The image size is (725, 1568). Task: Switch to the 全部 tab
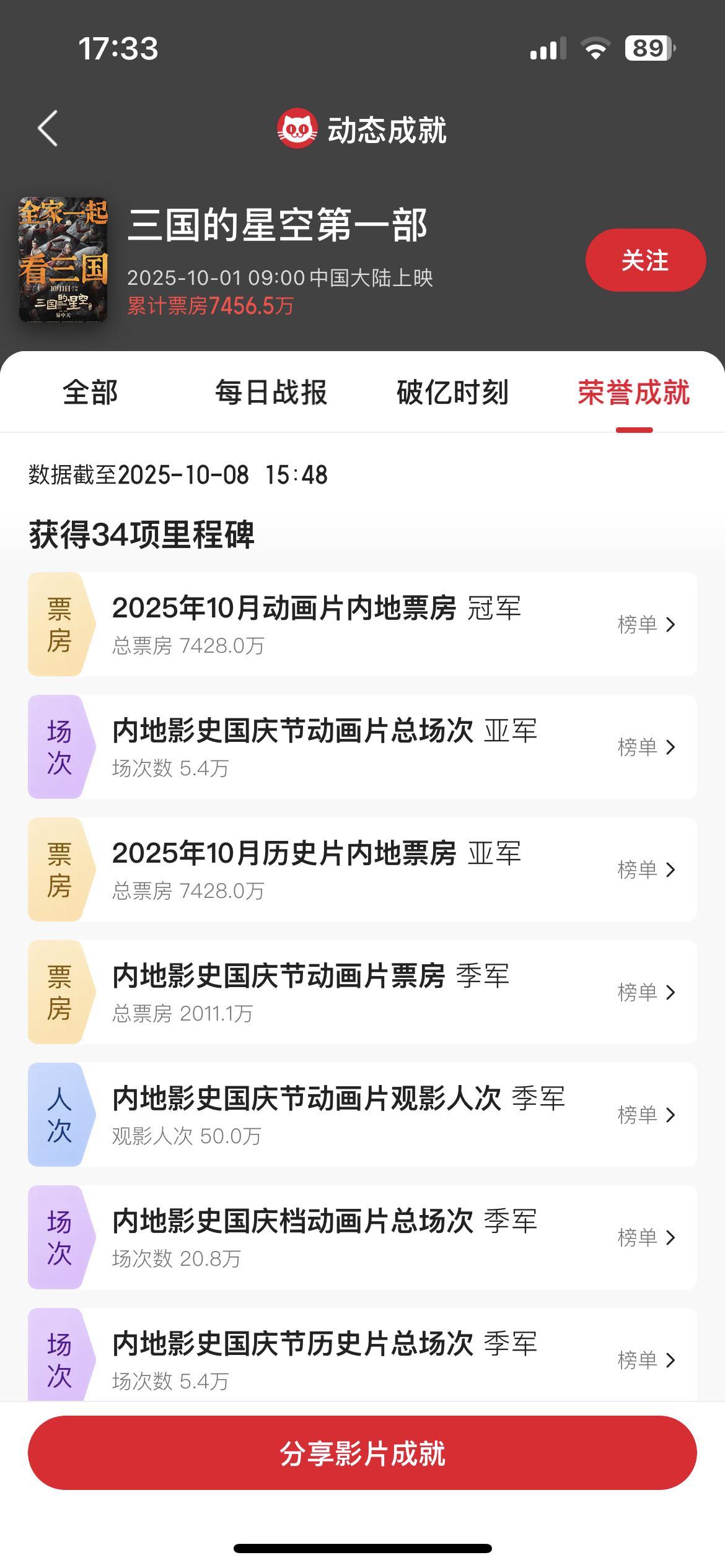[x=90, y=393]
